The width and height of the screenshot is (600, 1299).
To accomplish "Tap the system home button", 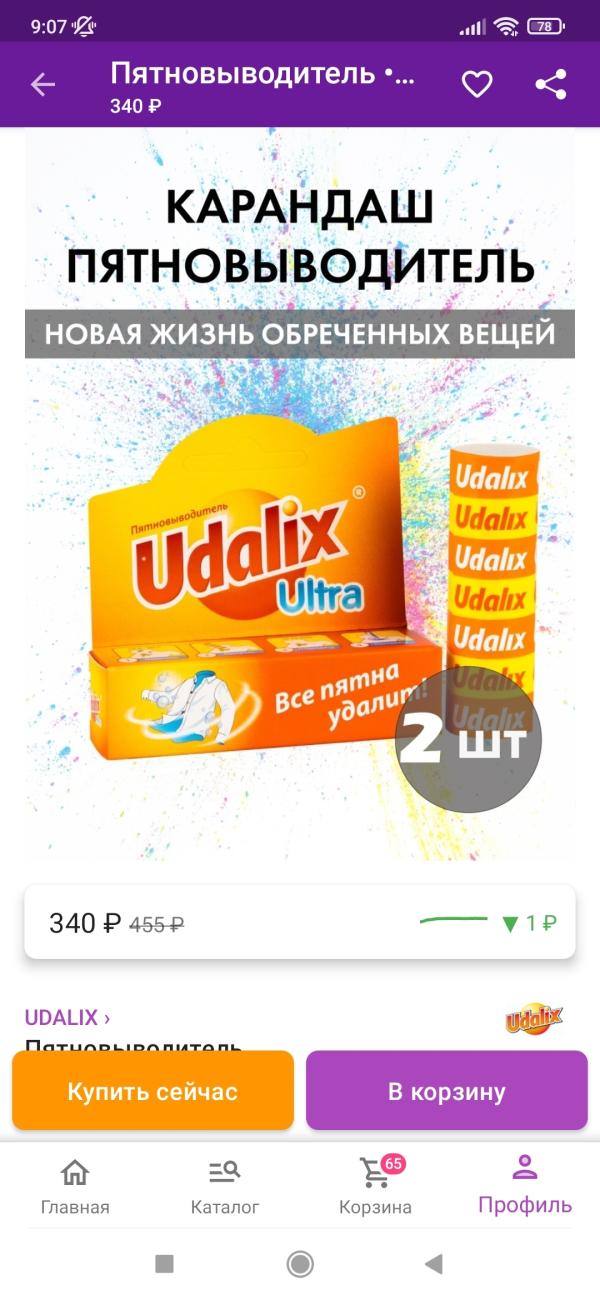I will (300, 1264).
